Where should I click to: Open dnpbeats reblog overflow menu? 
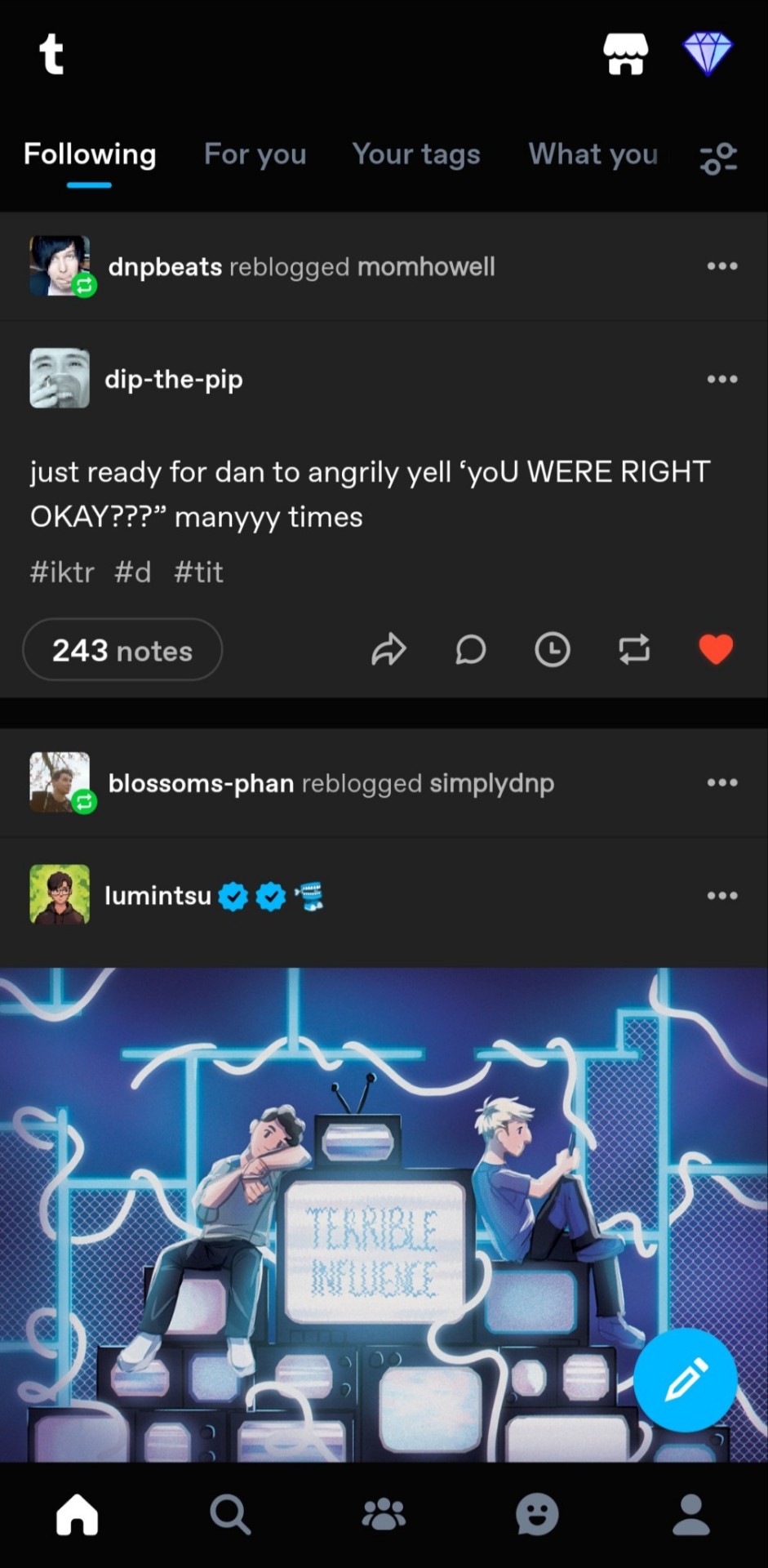point(722,266)
